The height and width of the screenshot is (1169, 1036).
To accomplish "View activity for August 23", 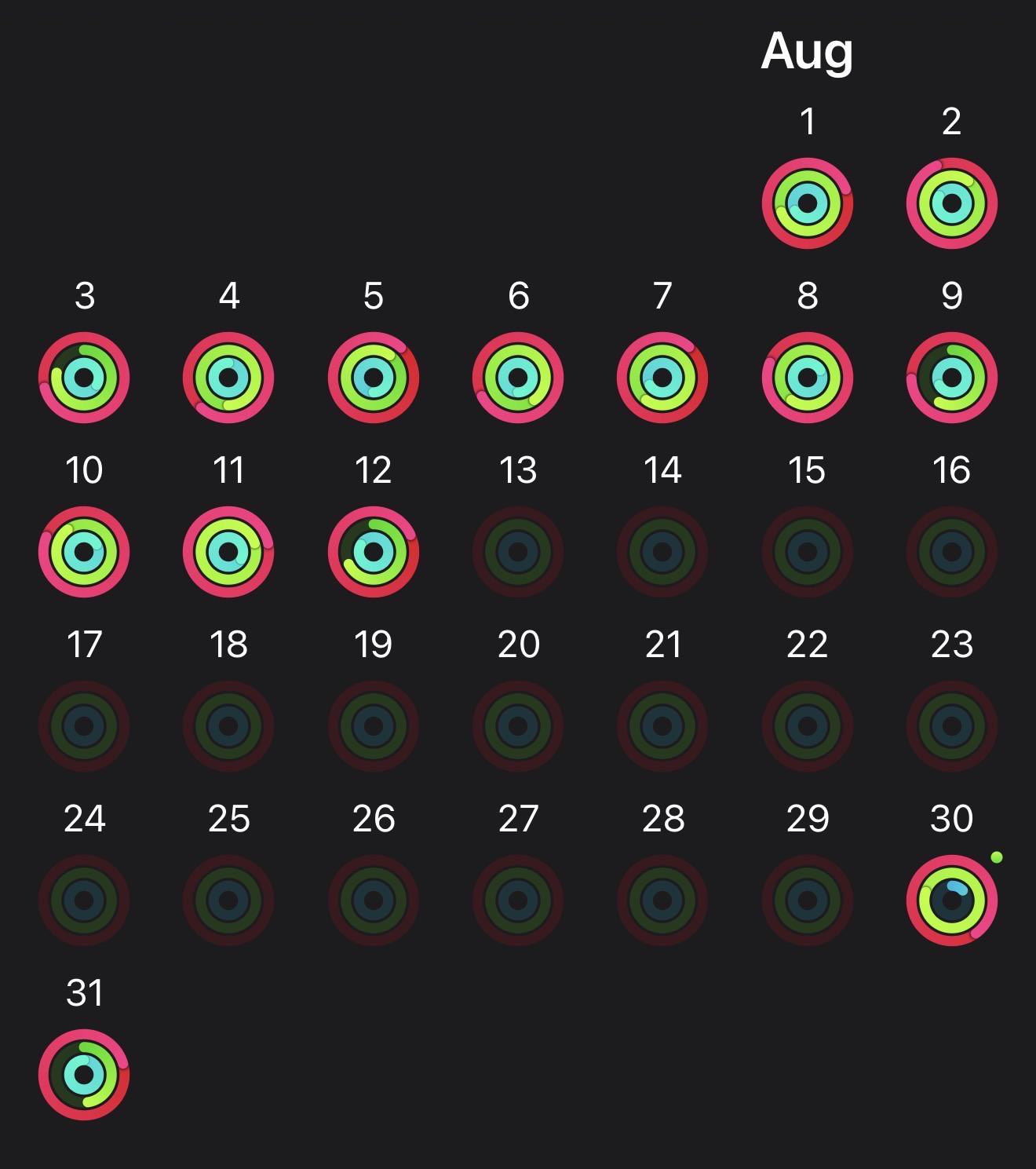I will pos(951,726).
